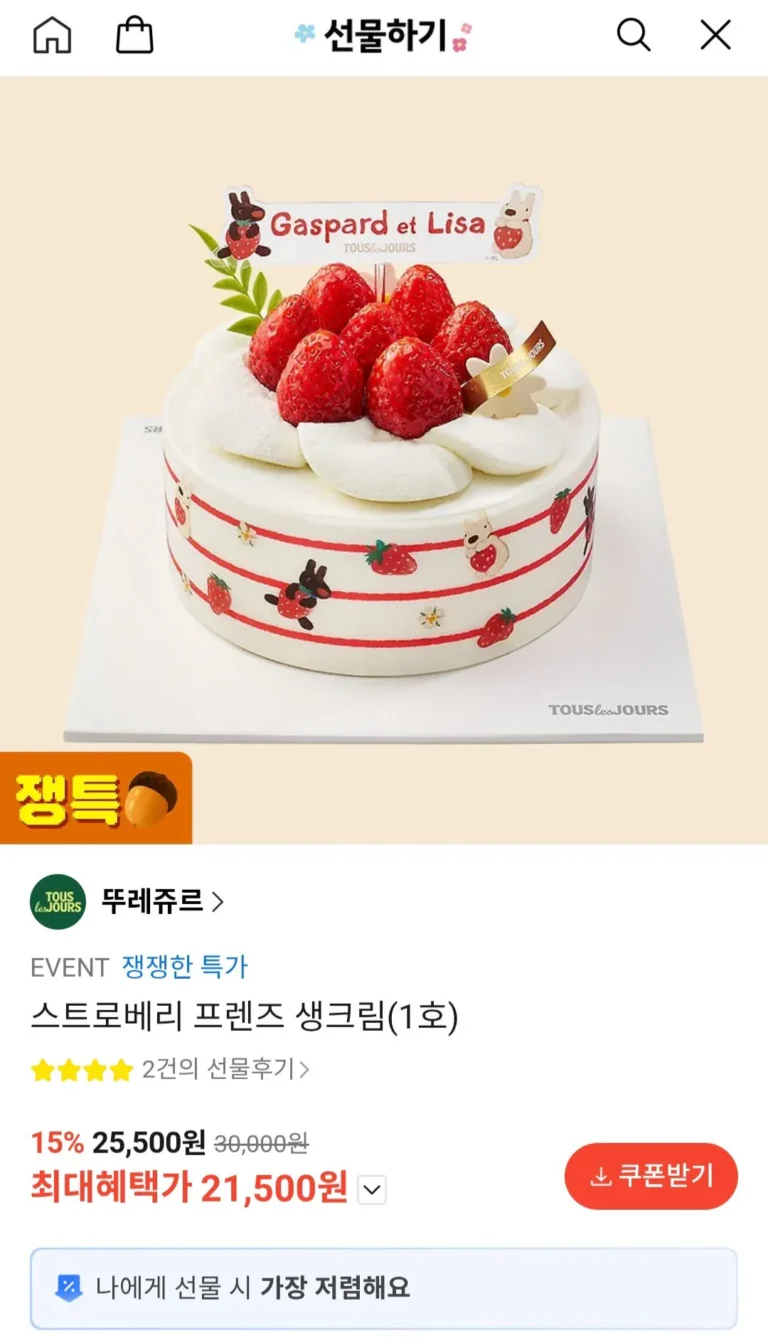Open the shopping bag icon
768x1343 pixels.
tap(135, 36)
